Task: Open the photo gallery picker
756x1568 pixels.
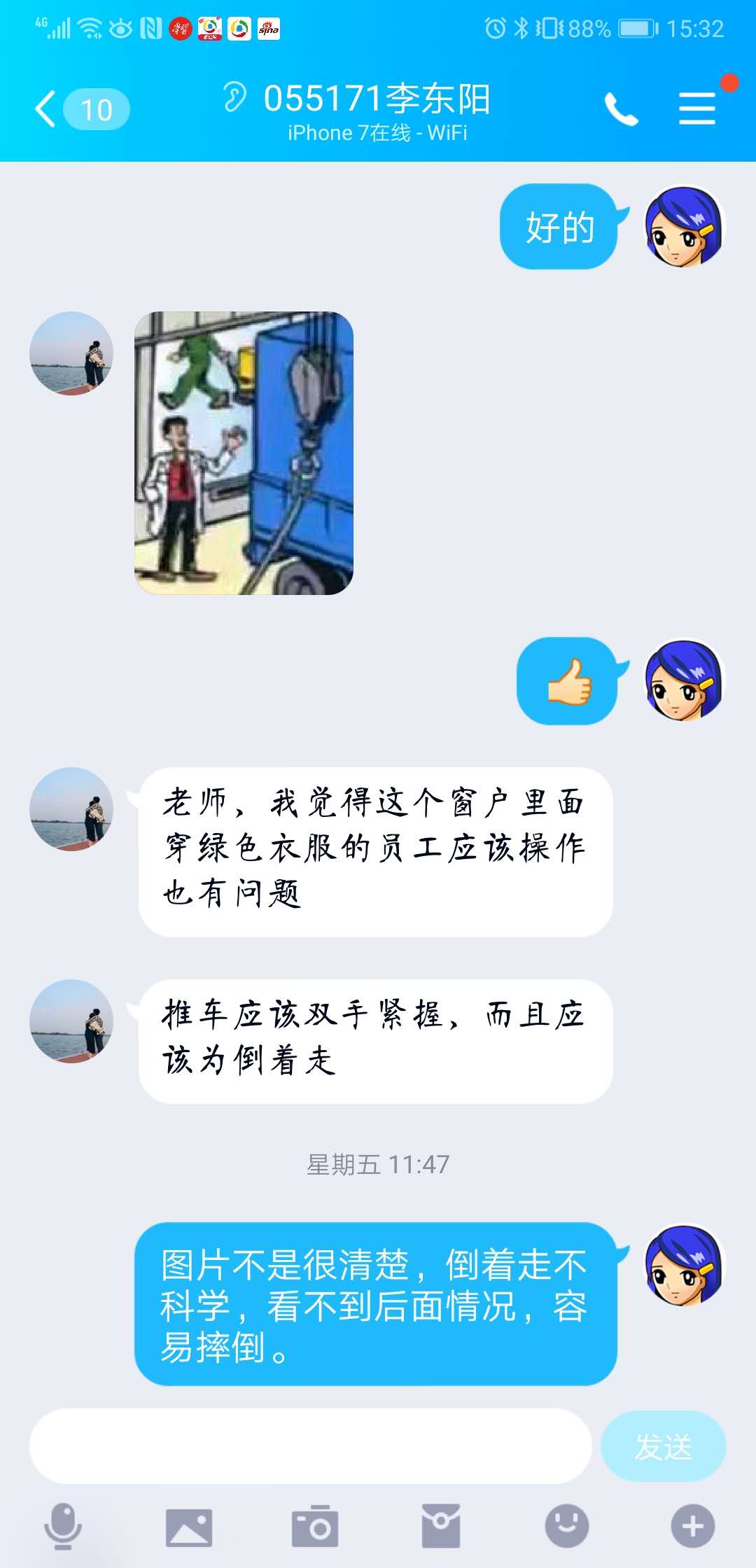Action: click(x=189, y=1527)
